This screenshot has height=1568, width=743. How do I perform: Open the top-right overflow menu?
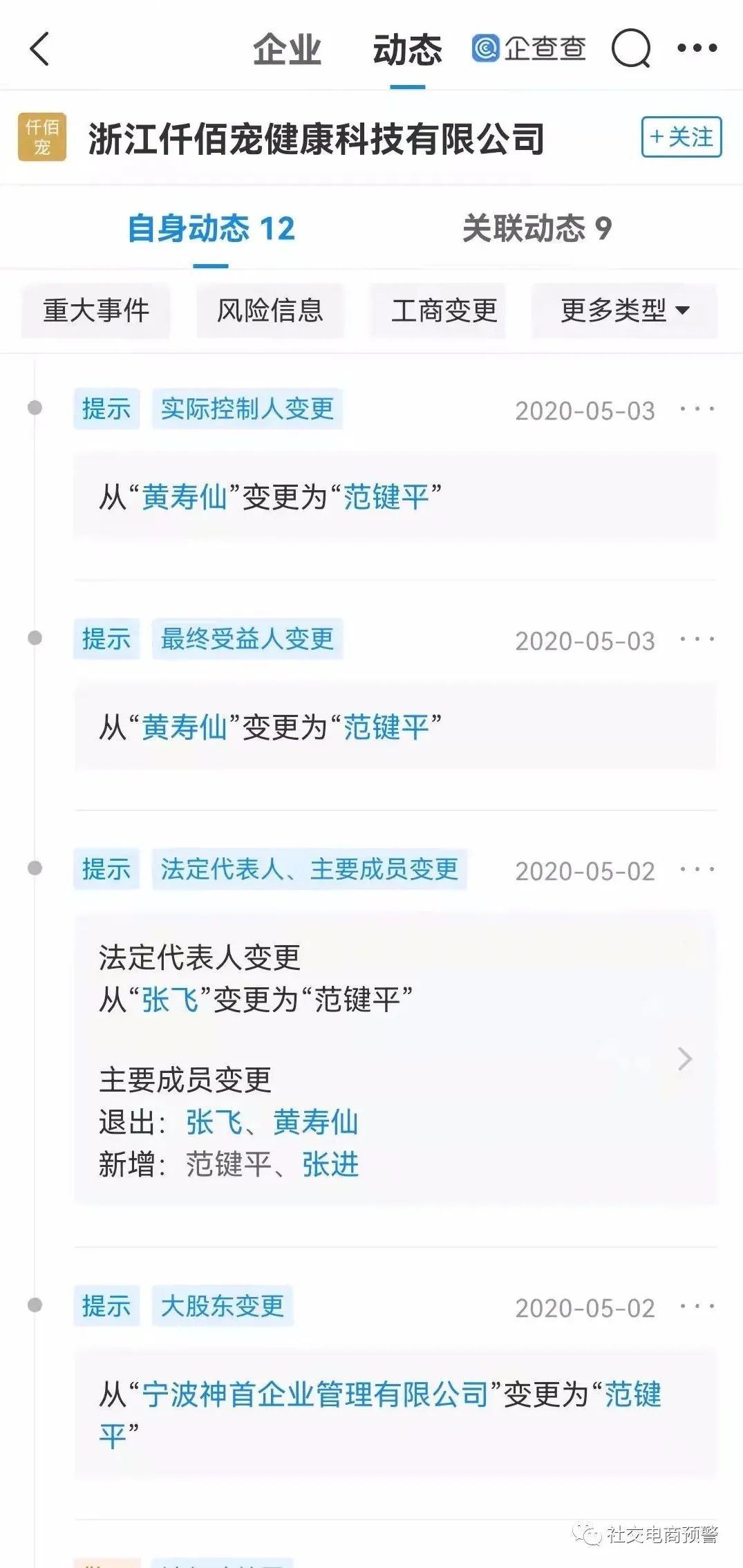697,48
